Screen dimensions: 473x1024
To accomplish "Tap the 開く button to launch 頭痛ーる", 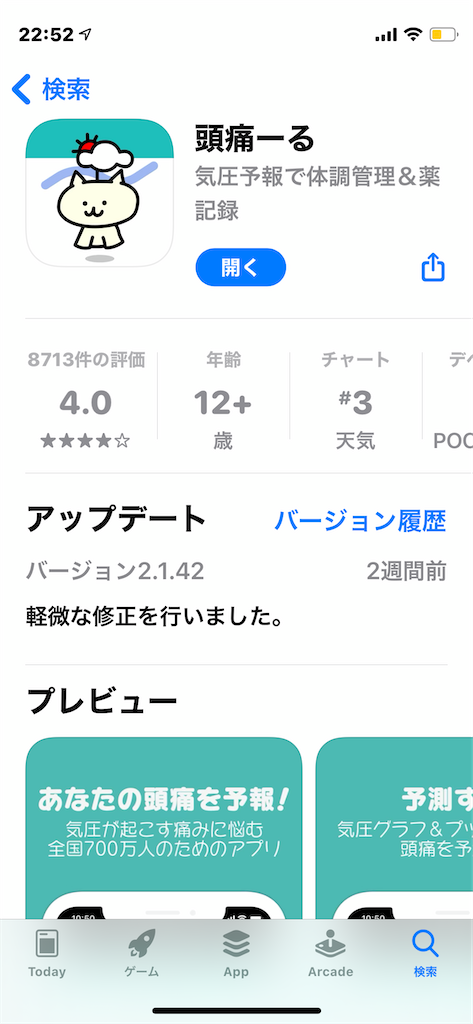I will (240, 267).
